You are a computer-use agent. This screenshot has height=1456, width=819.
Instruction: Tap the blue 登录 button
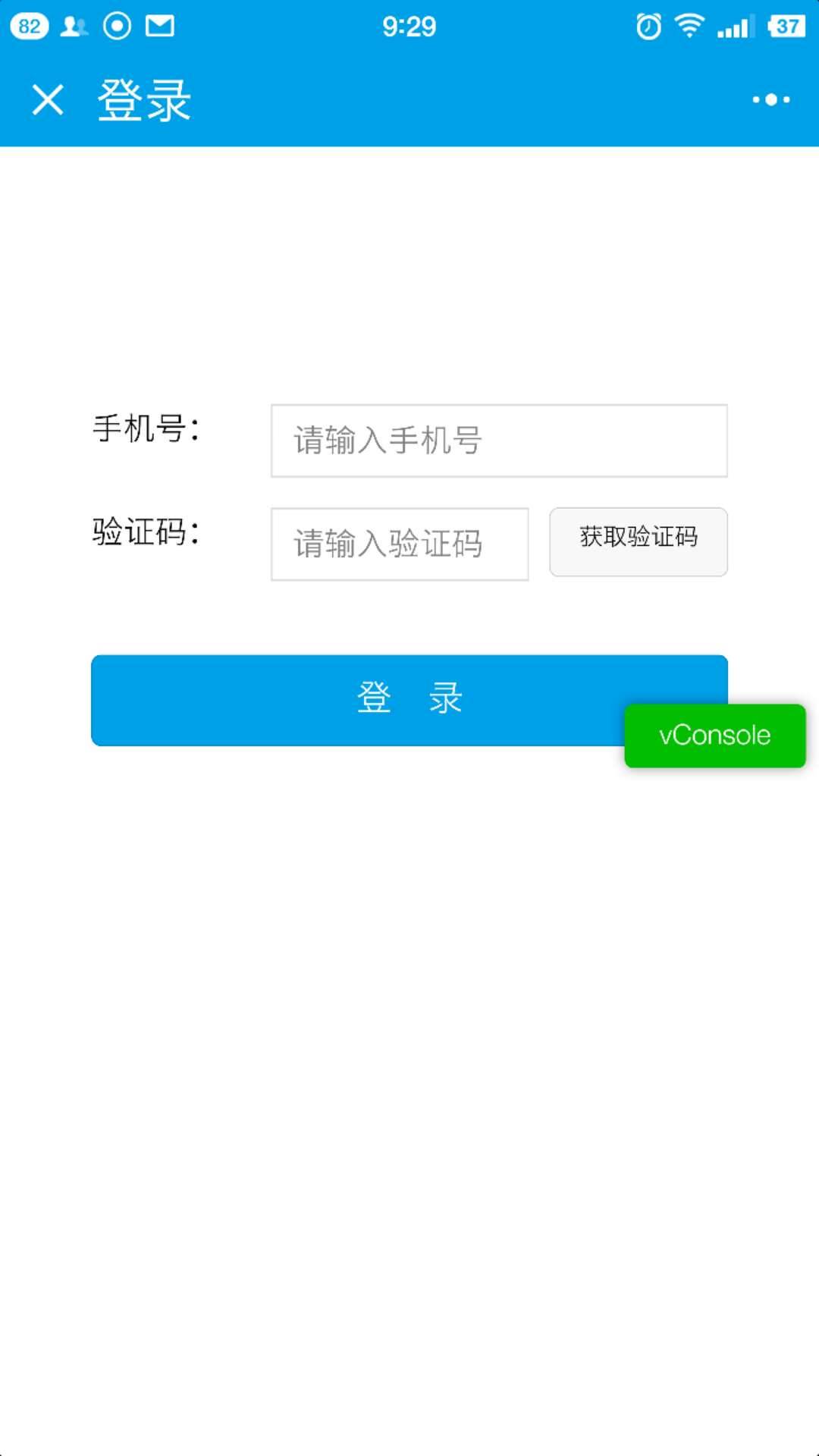click(x=356, y=699)
